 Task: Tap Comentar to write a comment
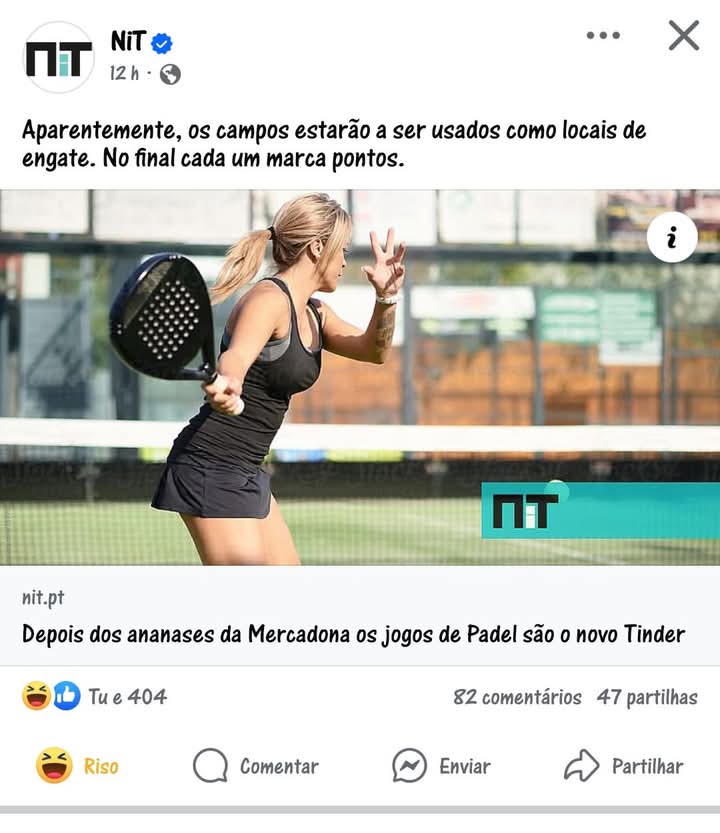[255, 766]
